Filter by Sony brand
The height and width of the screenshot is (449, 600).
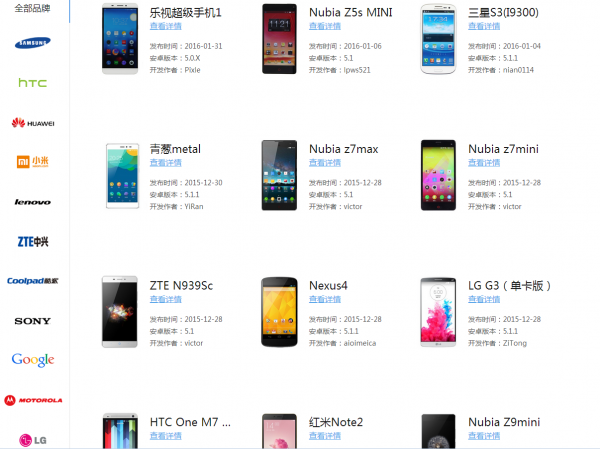coord(33,321)
